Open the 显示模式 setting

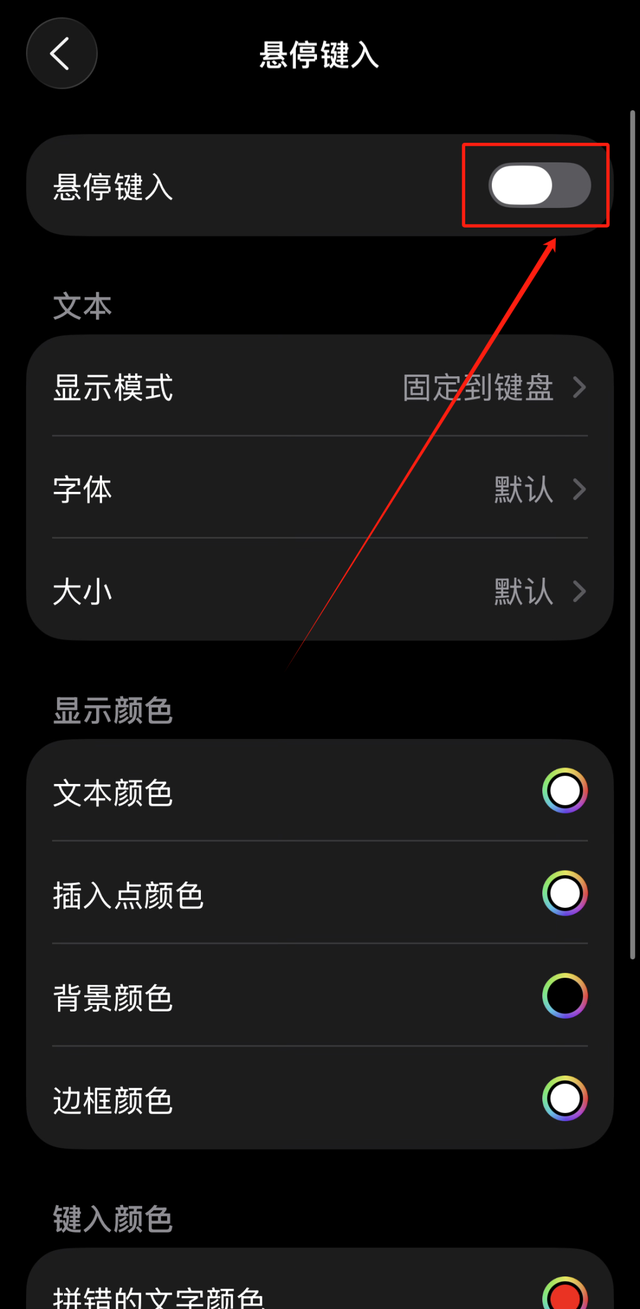click(320, 387)
